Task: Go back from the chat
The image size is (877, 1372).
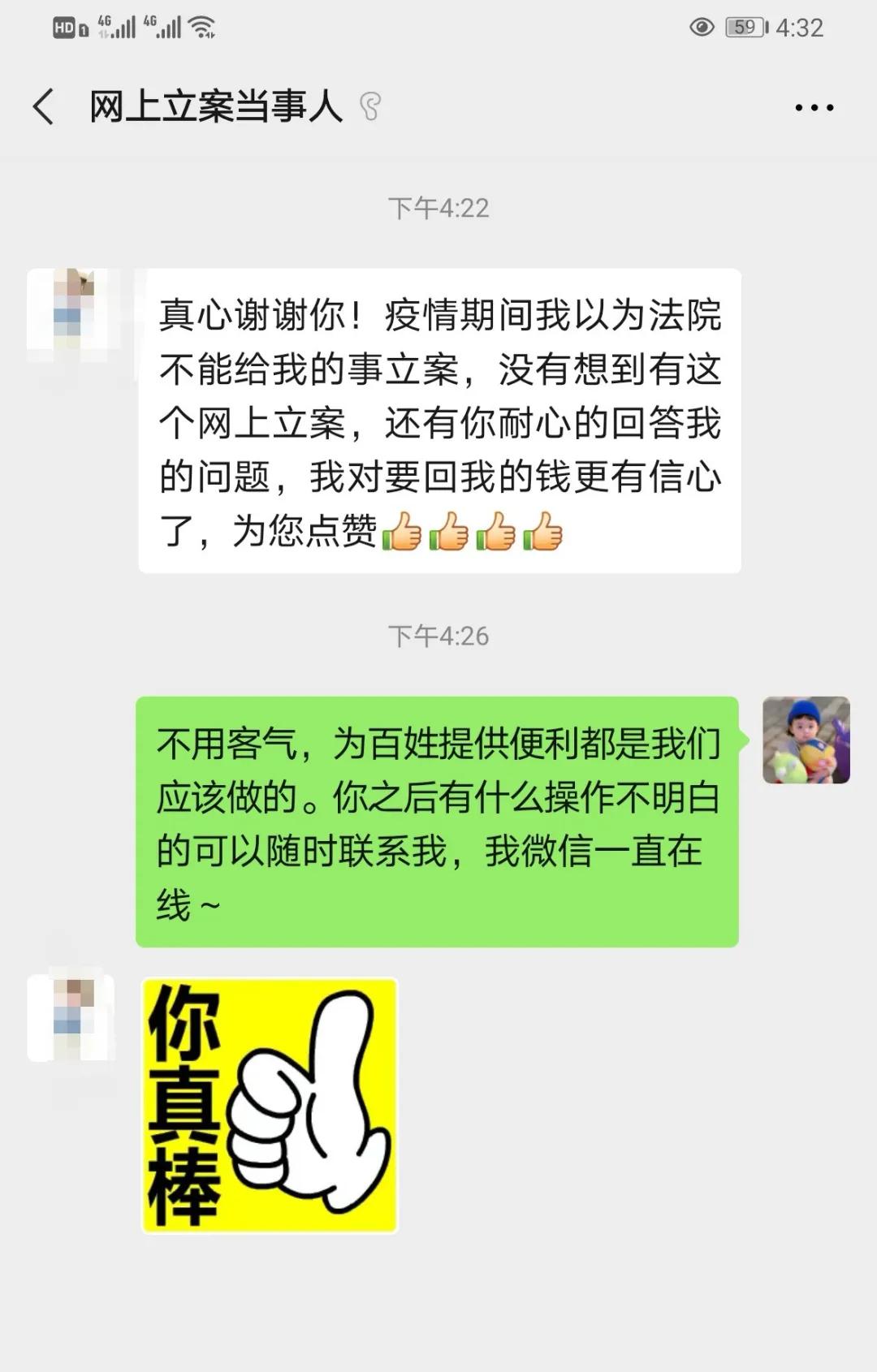Action: [44, 107]
